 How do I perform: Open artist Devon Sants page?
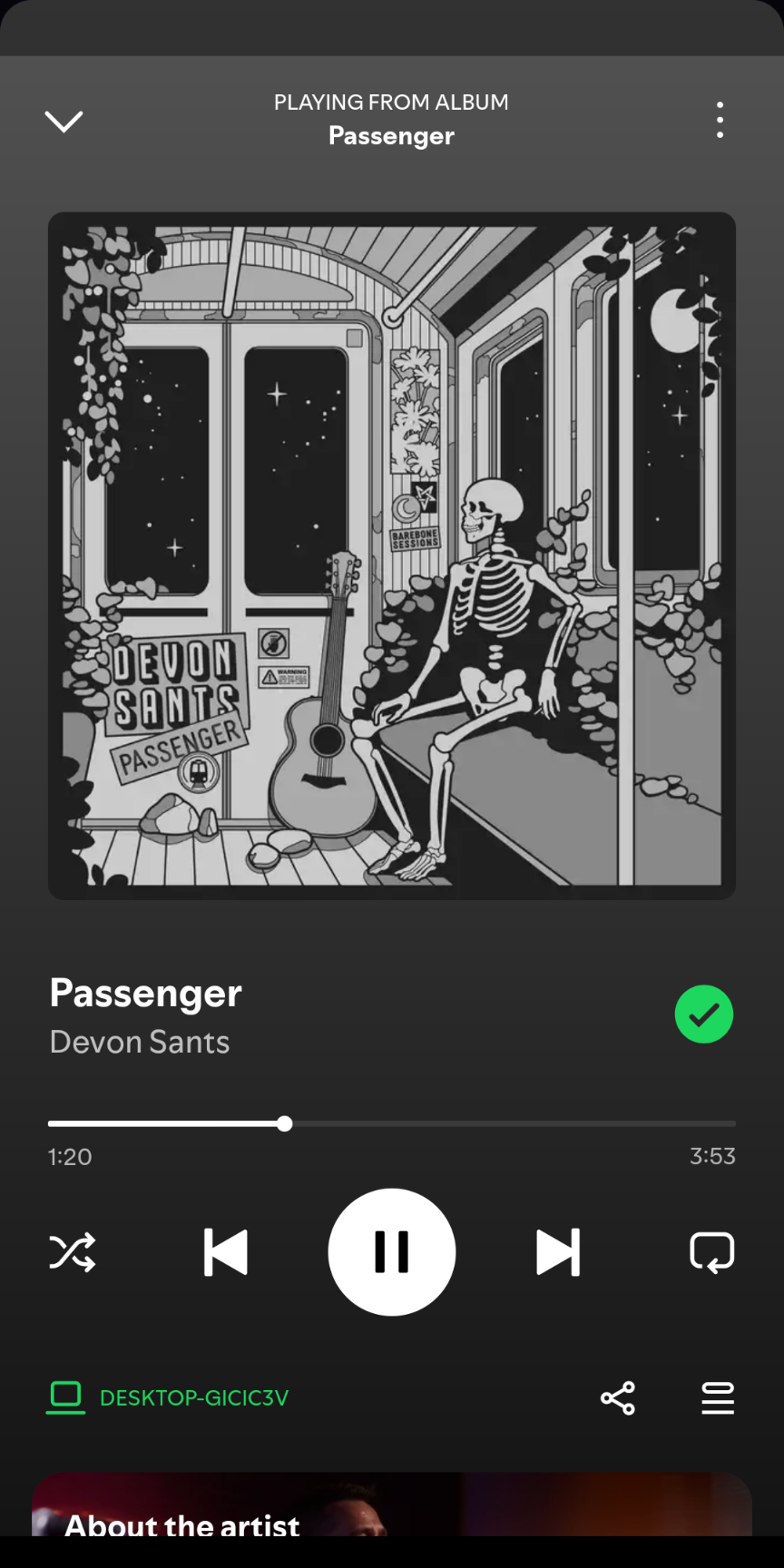(140, 1042)
